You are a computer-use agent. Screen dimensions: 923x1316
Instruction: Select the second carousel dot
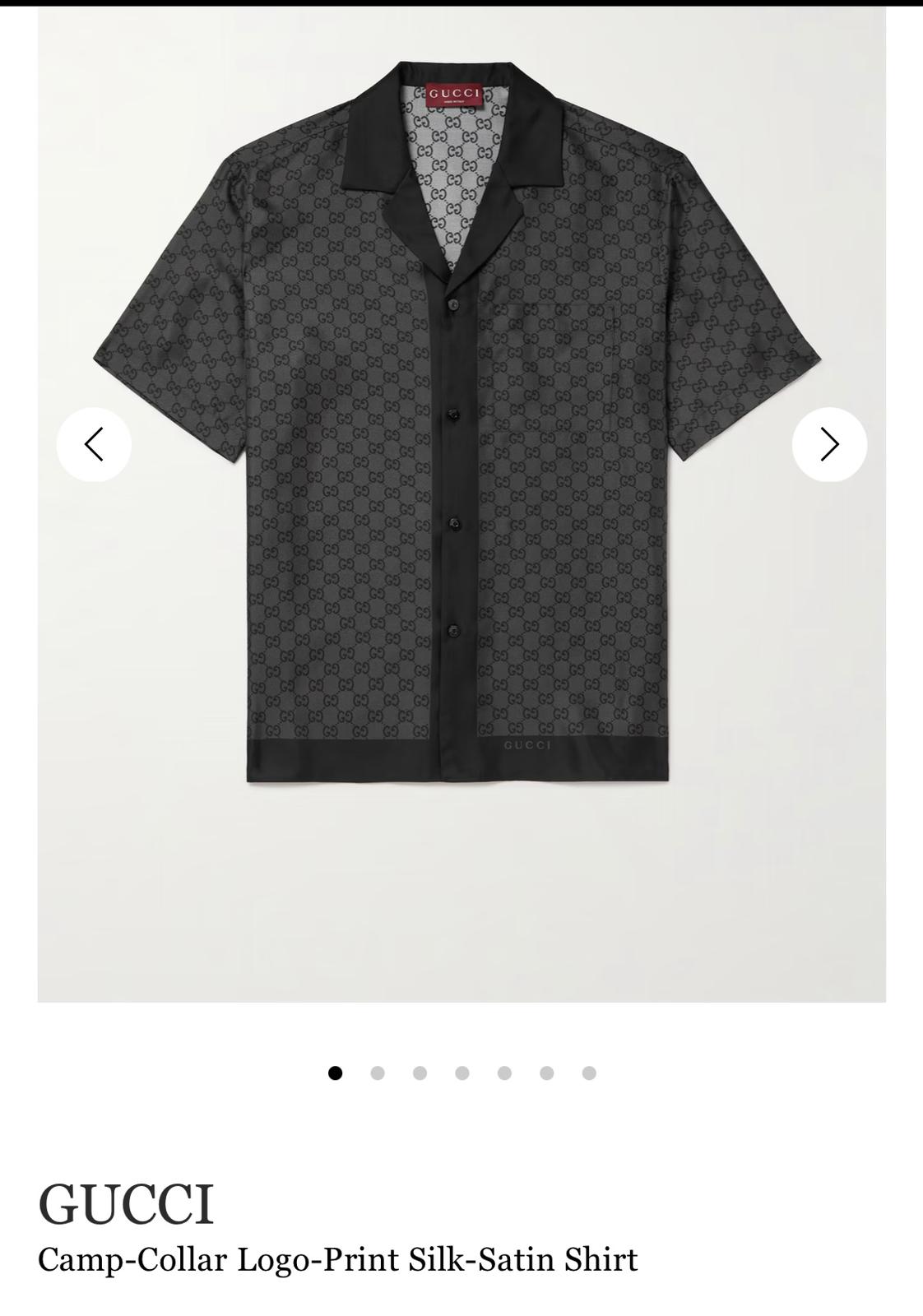click(378, 1071)
